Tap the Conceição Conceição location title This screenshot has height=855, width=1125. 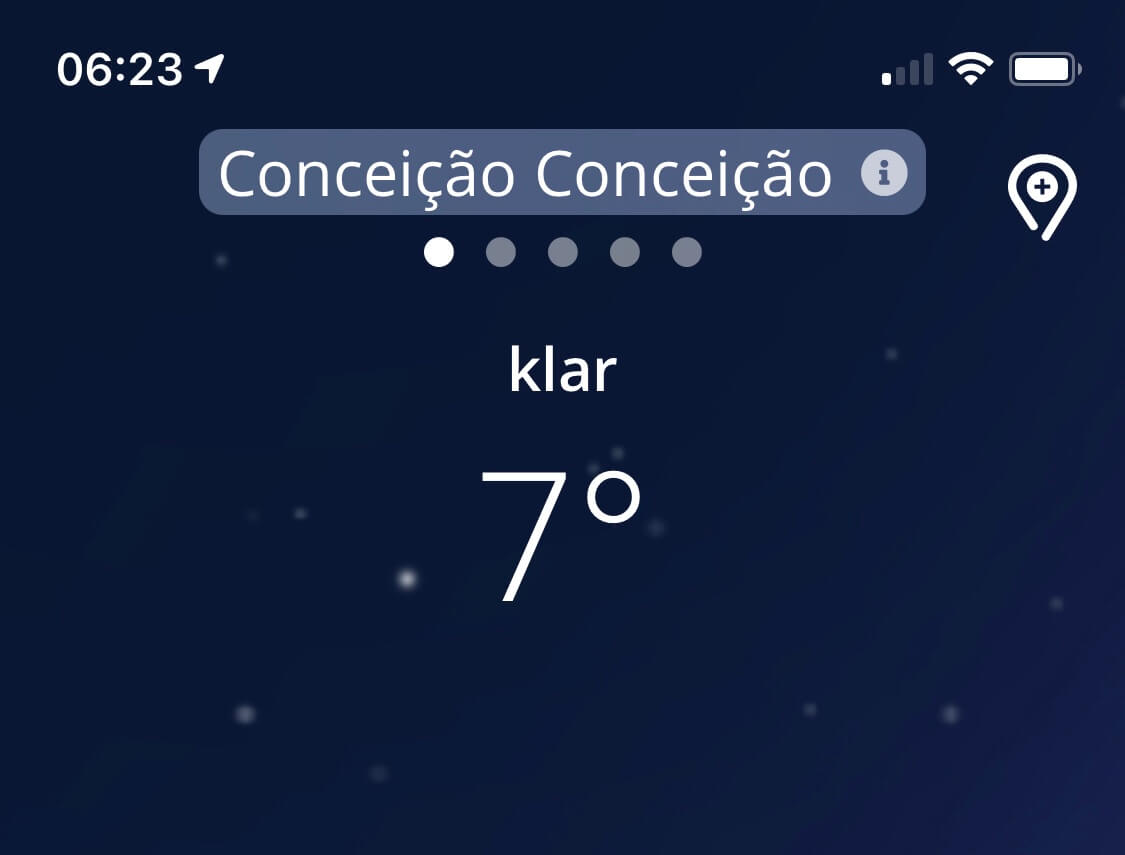(x=525, y=173)
